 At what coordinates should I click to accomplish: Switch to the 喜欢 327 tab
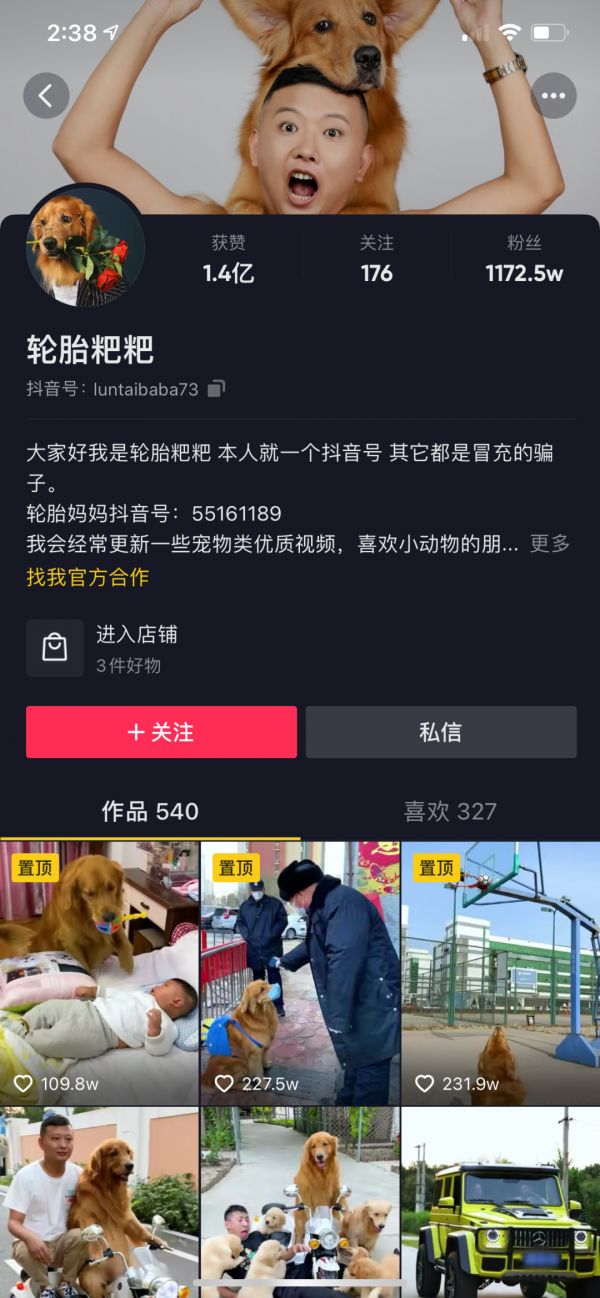(x=450, y=811)
